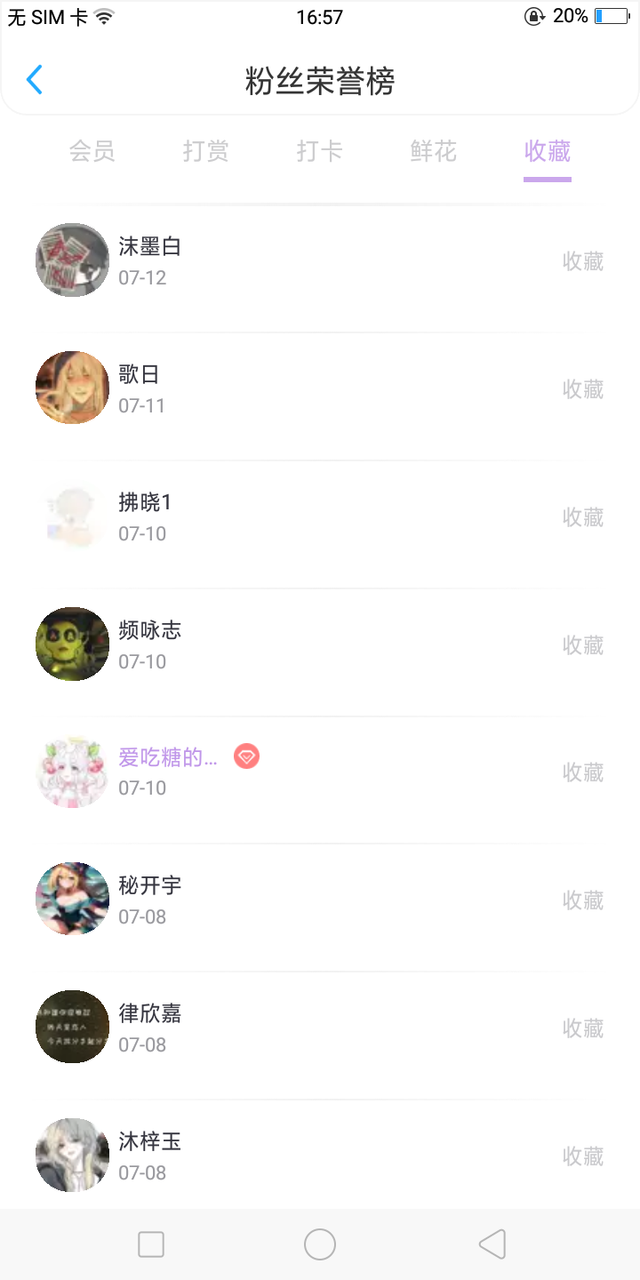This screenshot has height=1280, width=640.
Task: Tap 频咏志 in the fan list
Action: [320, 645]
